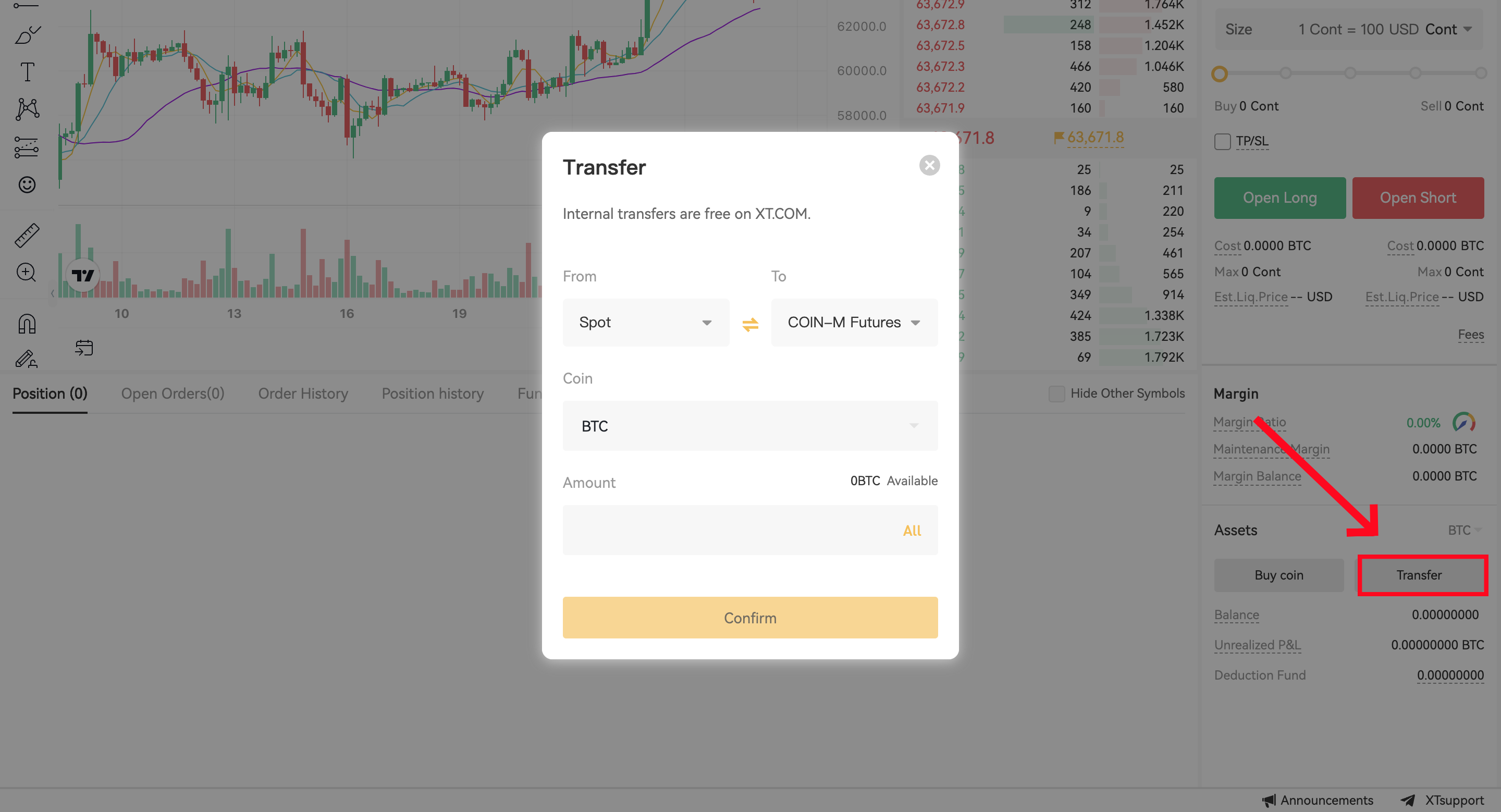Tap All to fill maximum amount
Viewport: 1501px width, 812px height.
click(x=912, y=530)
